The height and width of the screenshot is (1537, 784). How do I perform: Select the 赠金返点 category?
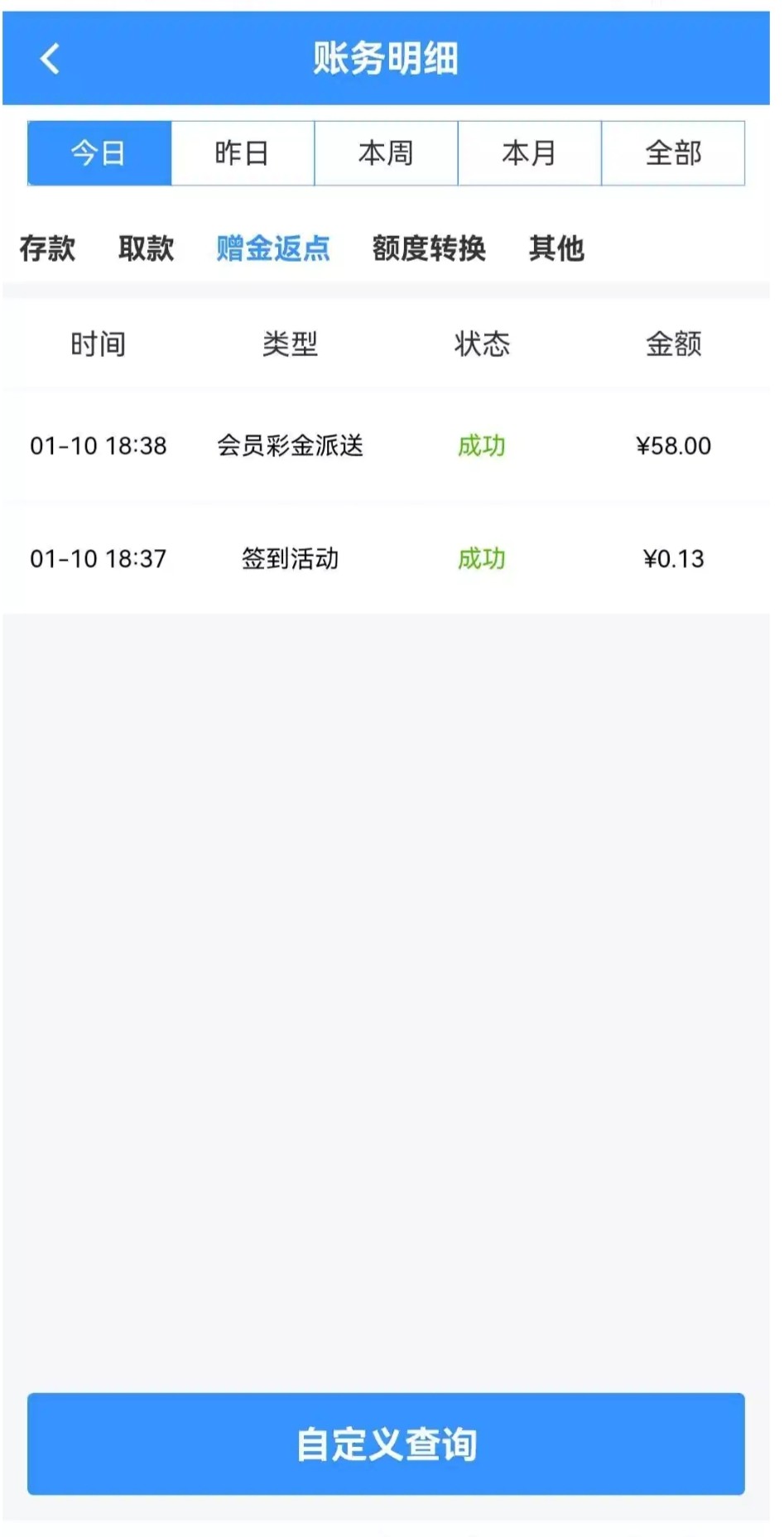tap(273, 248)
